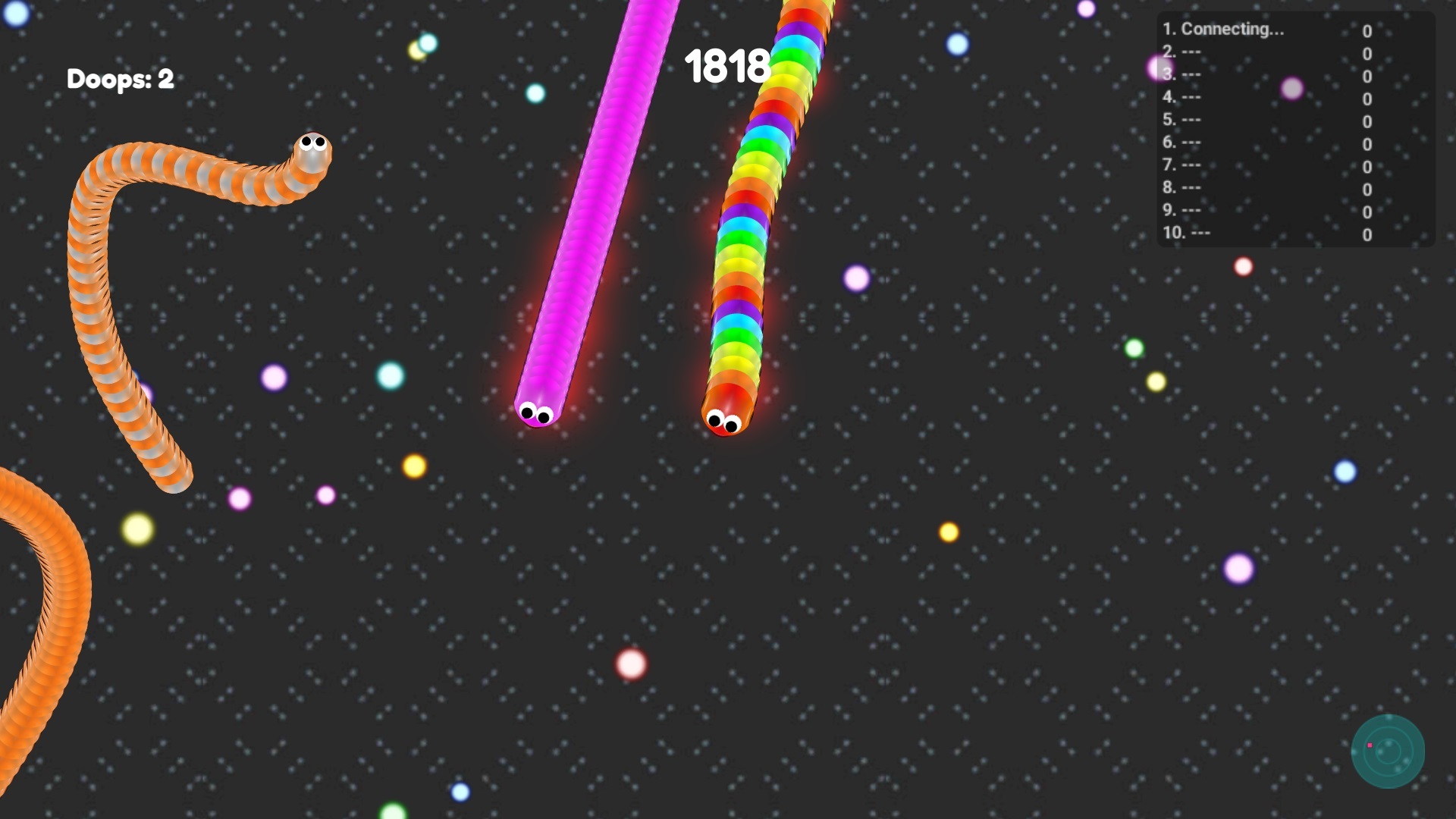Screen dimensions: 1456x819
Task: Tap the teal radar minimap
Action: (1388, 752)
